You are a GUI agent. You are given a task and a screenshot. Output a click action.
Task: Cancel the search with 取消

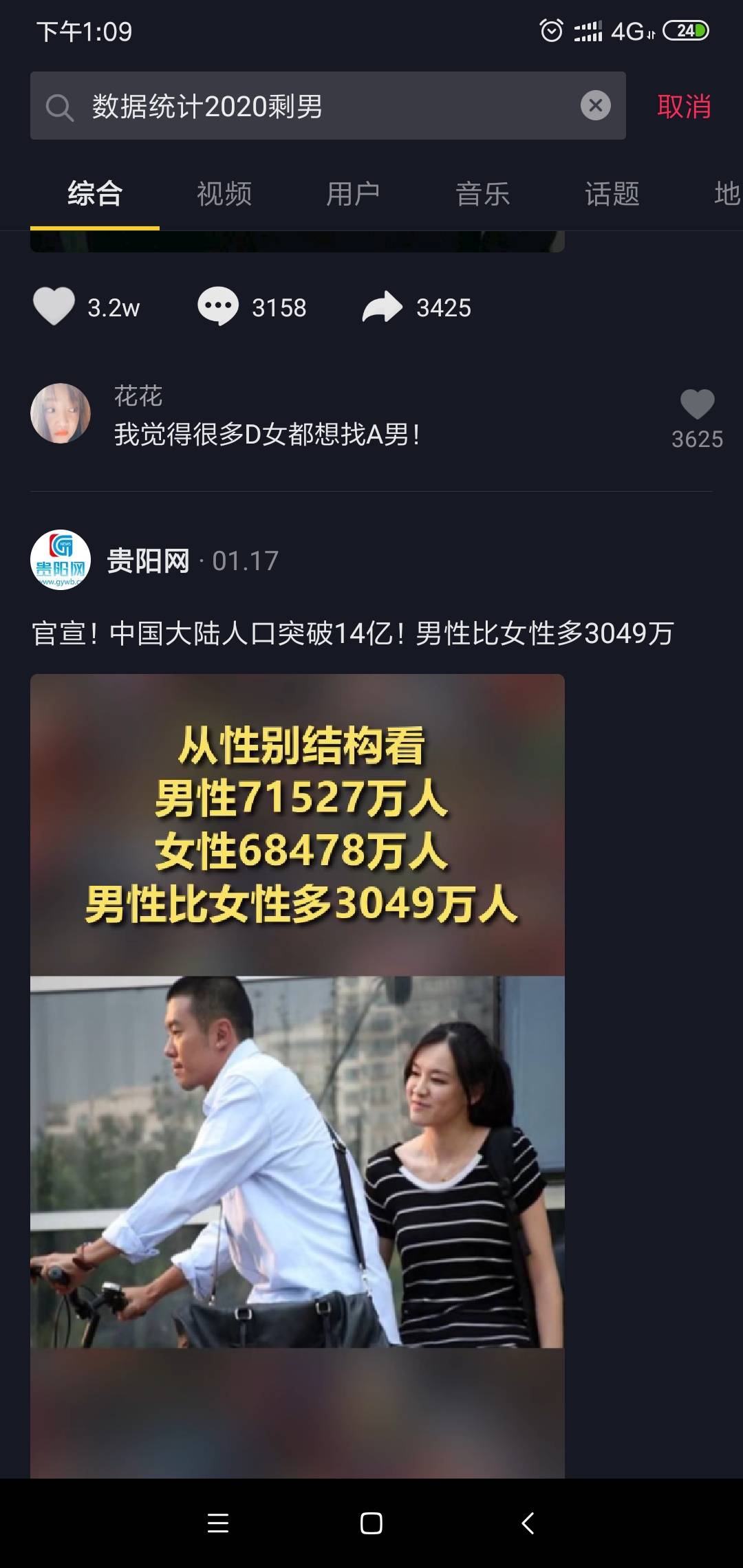[683, 107]
